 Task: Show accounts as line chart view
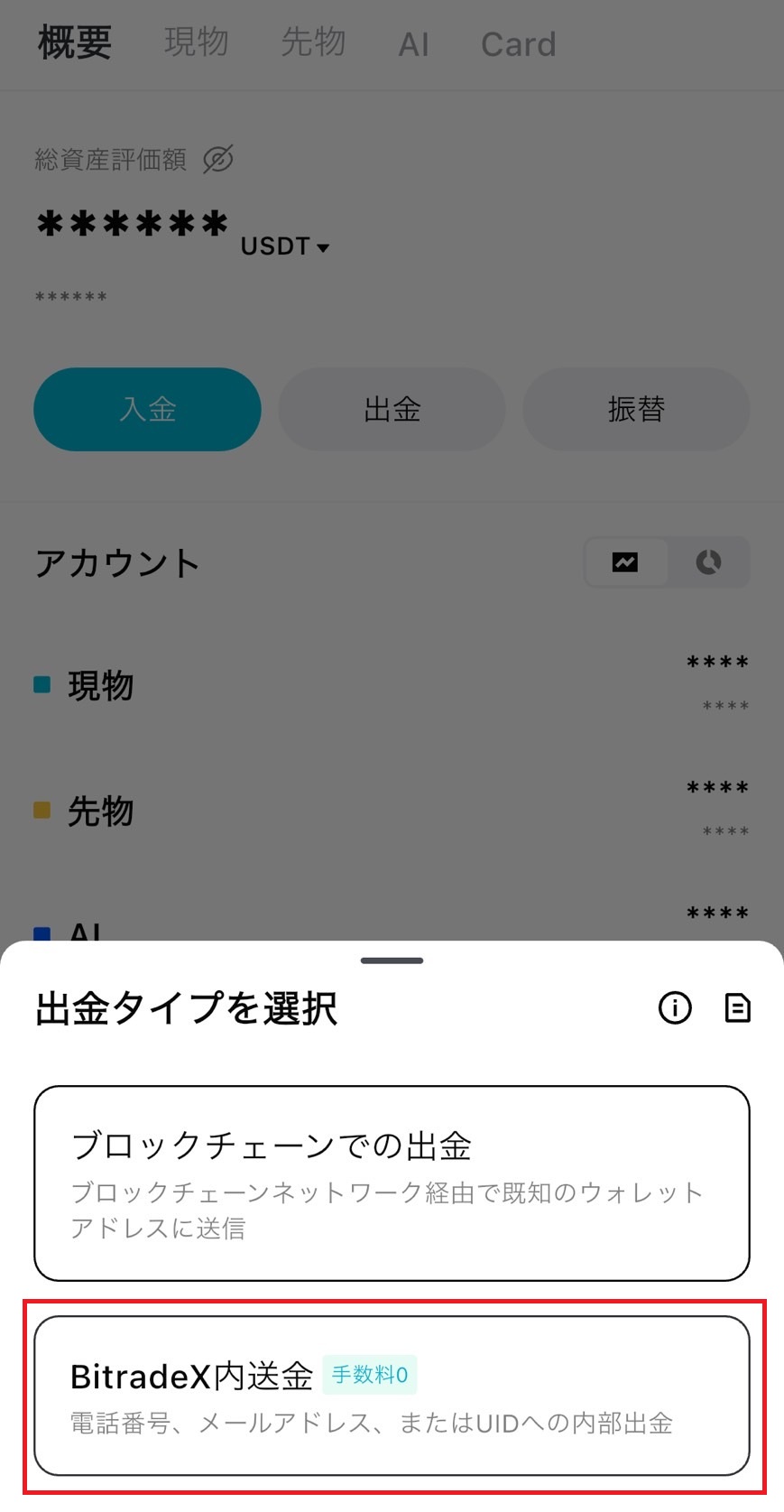point(625,562)
